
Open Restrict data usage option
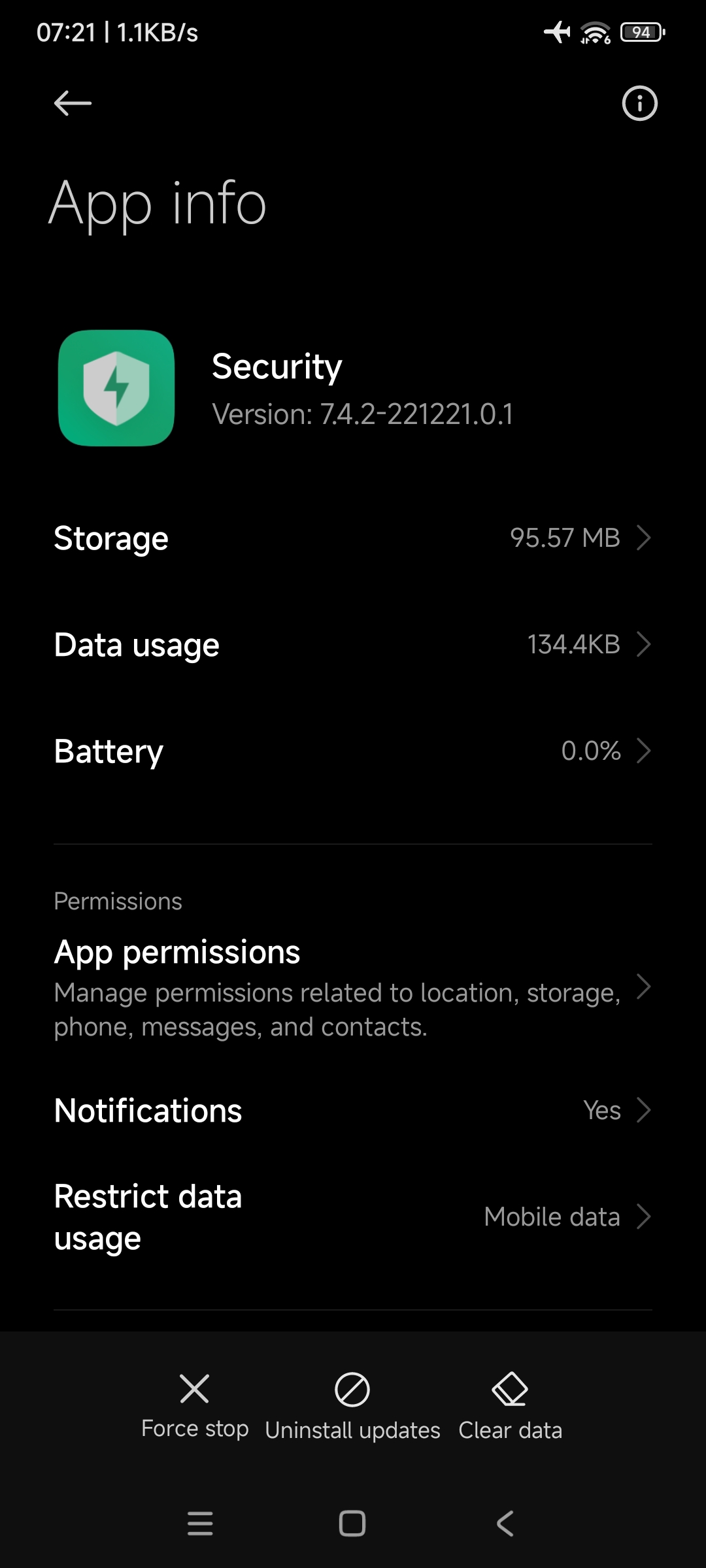(x=353, y=1217)
